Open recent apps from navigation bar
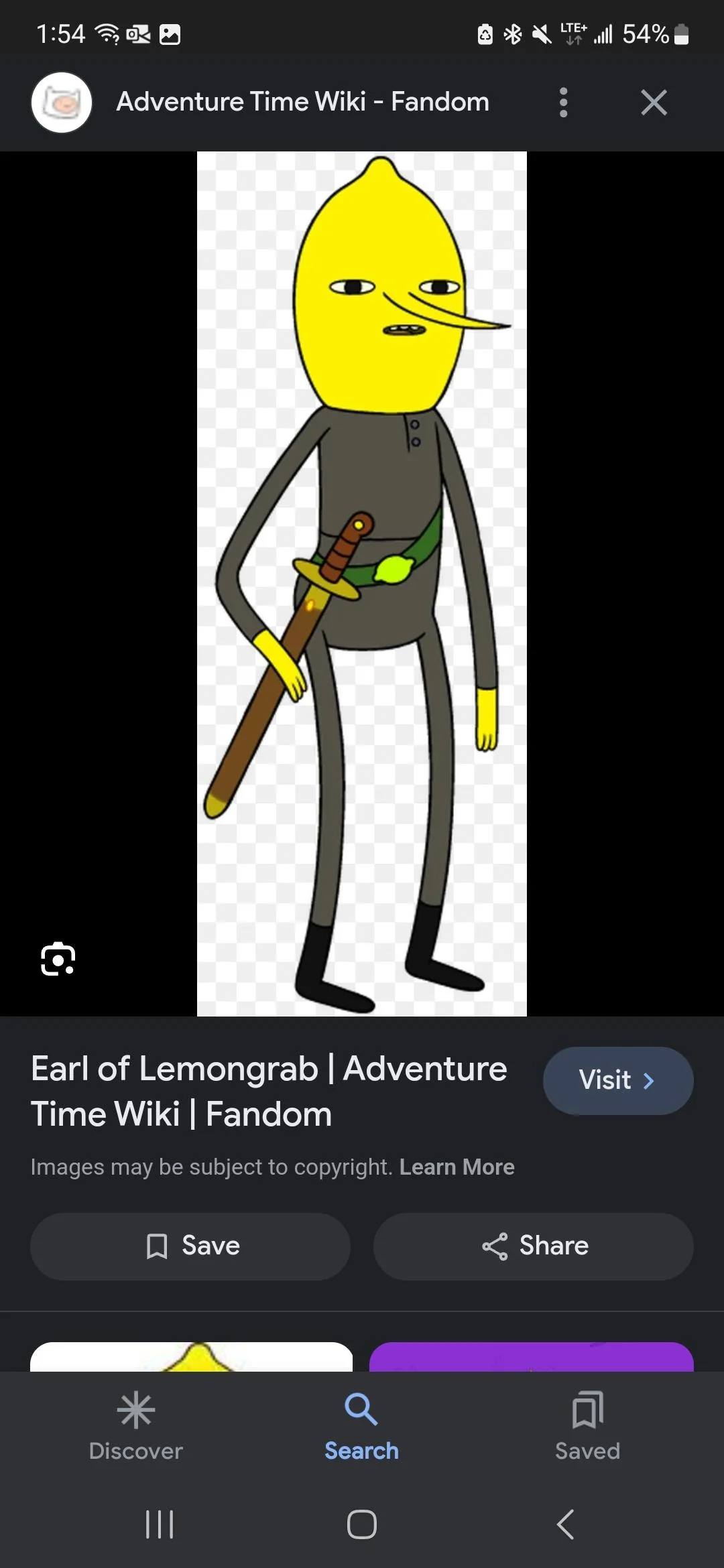Viewport: 724px width, 1568px height. click(x=160, y=1524)
